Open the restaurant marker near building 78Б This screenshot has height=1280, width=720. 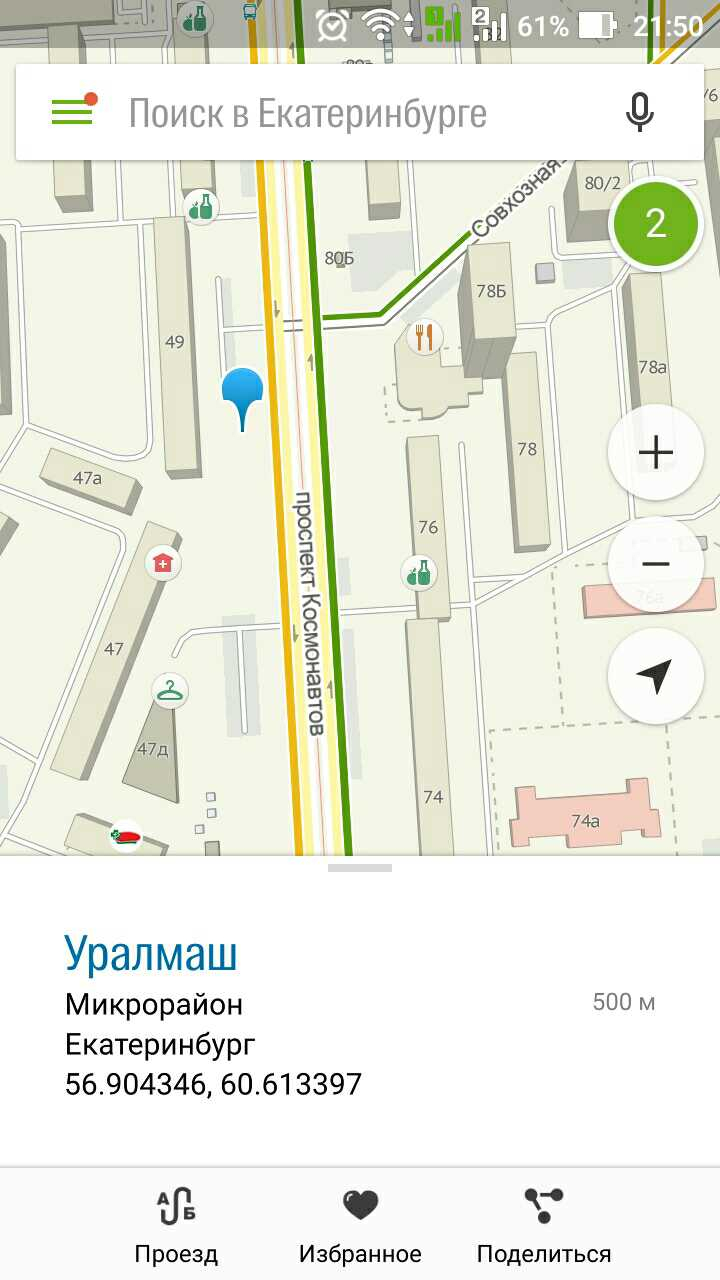click(426, 337)
